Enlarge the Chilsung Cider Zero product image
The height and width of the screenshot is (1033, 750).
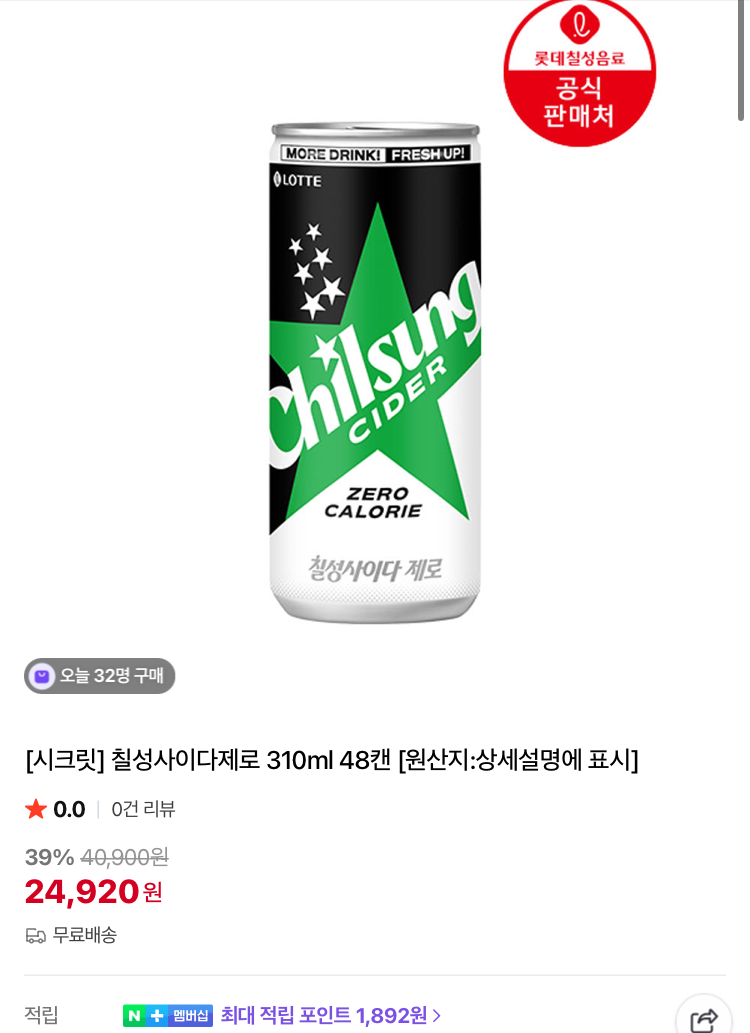(374, 370)
